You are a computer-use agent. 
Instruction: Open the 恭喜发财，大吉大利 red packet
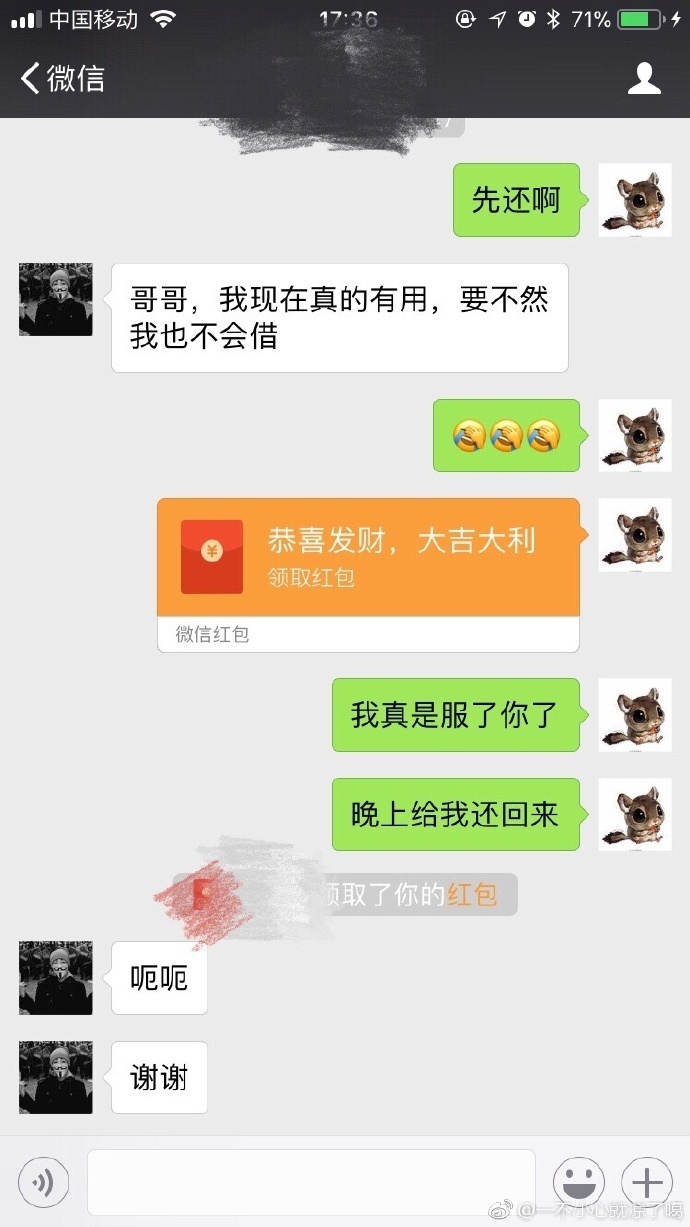(368, 558)
